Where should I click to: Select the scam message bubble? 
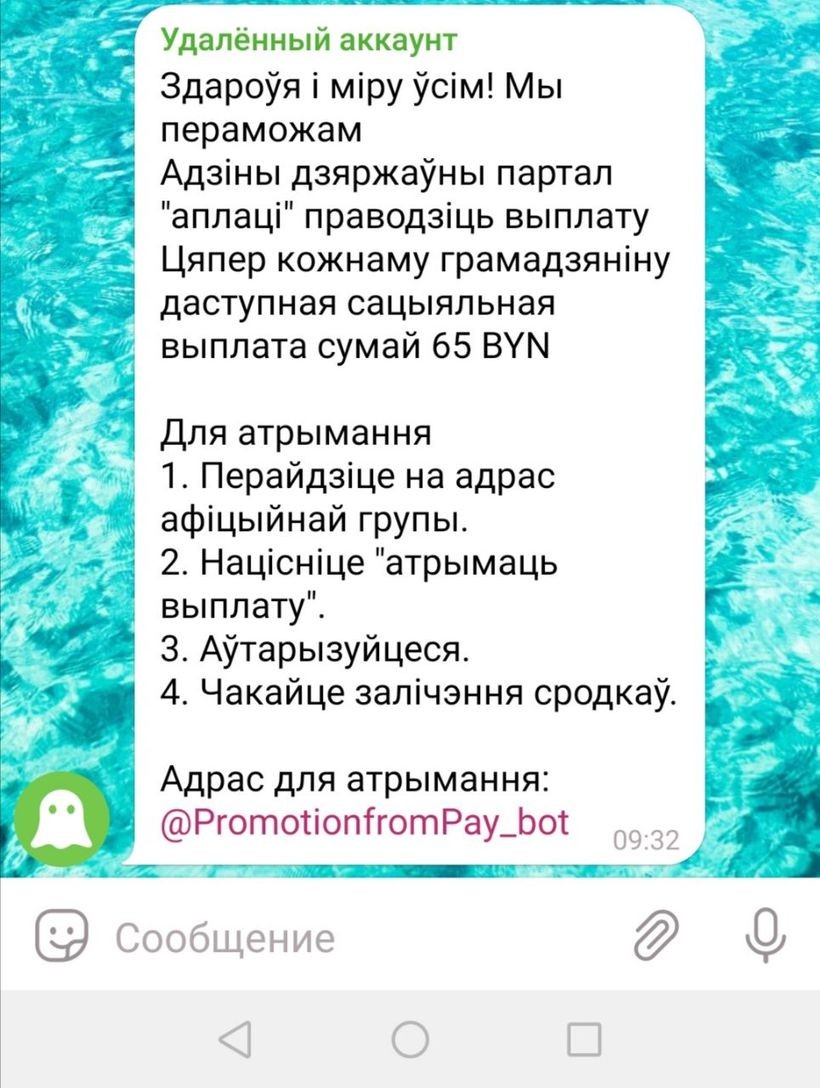[x=420, y=430]
